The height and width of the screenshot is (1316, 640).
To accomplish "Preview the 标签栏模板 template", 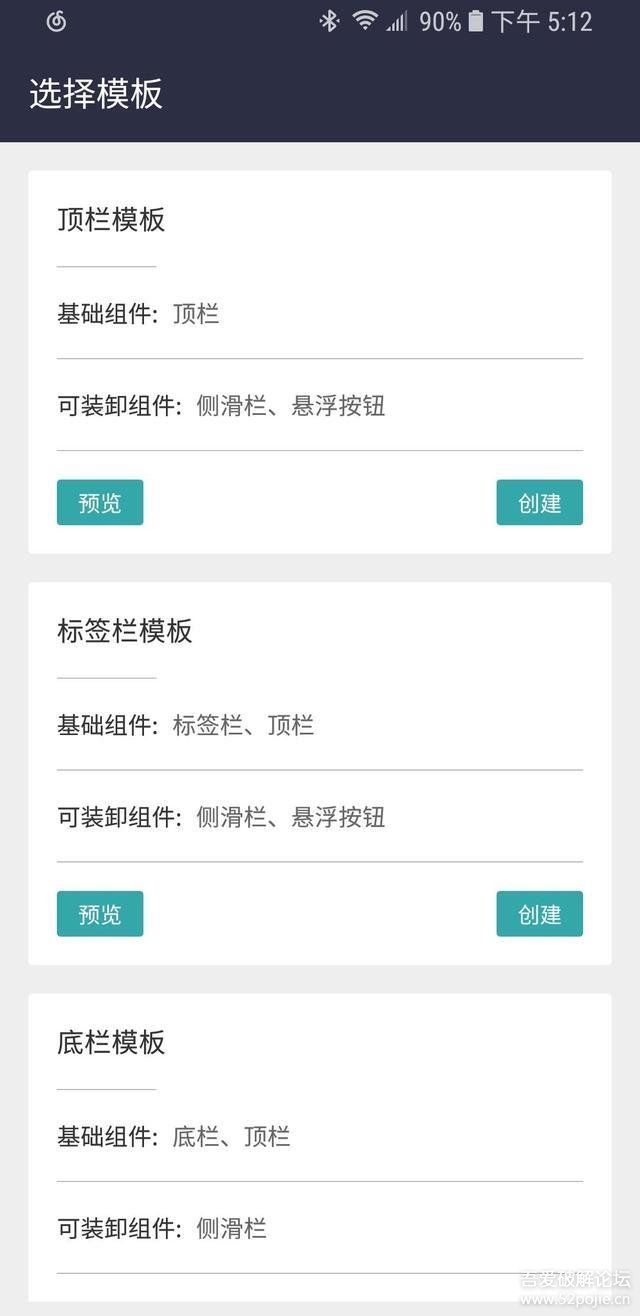I will (100, 914).
